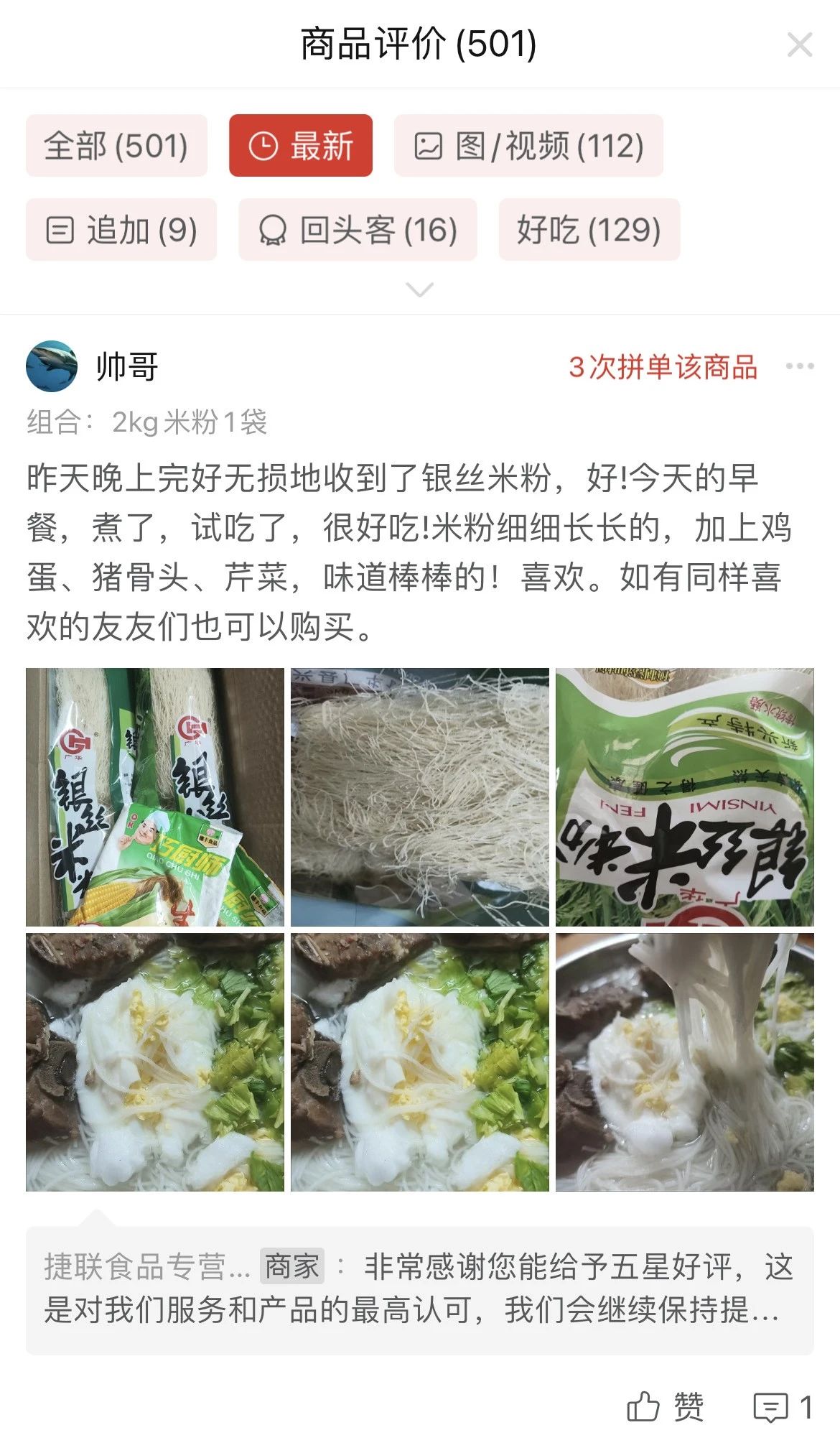This screenshot has width=840, height=1448.
Task: Open the three-dot menu on 帅哥's review
Action: pos(799,366)
